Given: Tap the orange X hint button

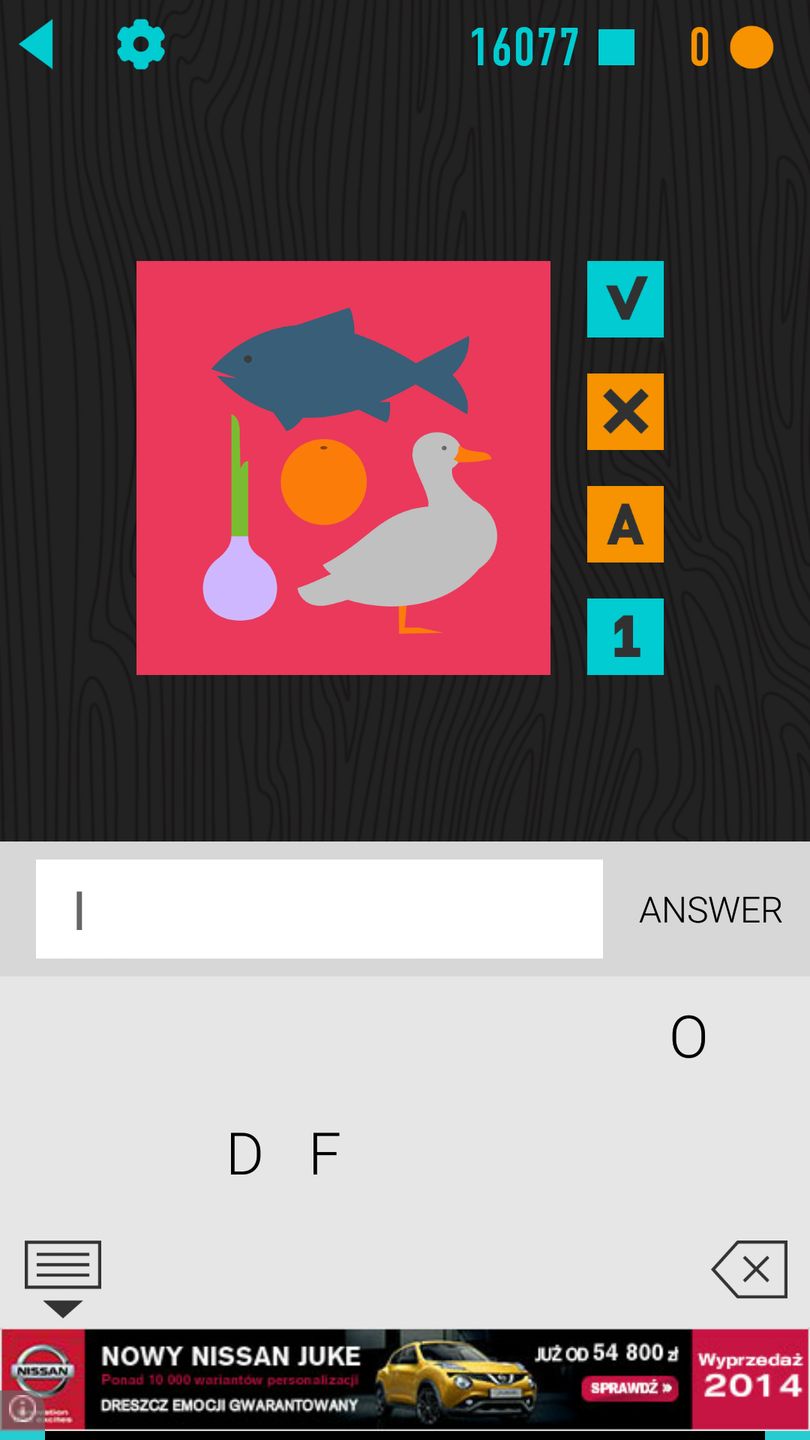Looking at the screenshot, I should 625,412.
